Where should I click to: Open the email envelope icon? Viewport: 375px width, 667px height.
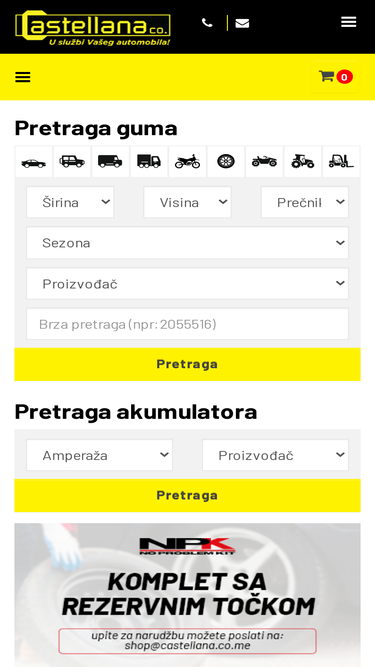[242, 23]
